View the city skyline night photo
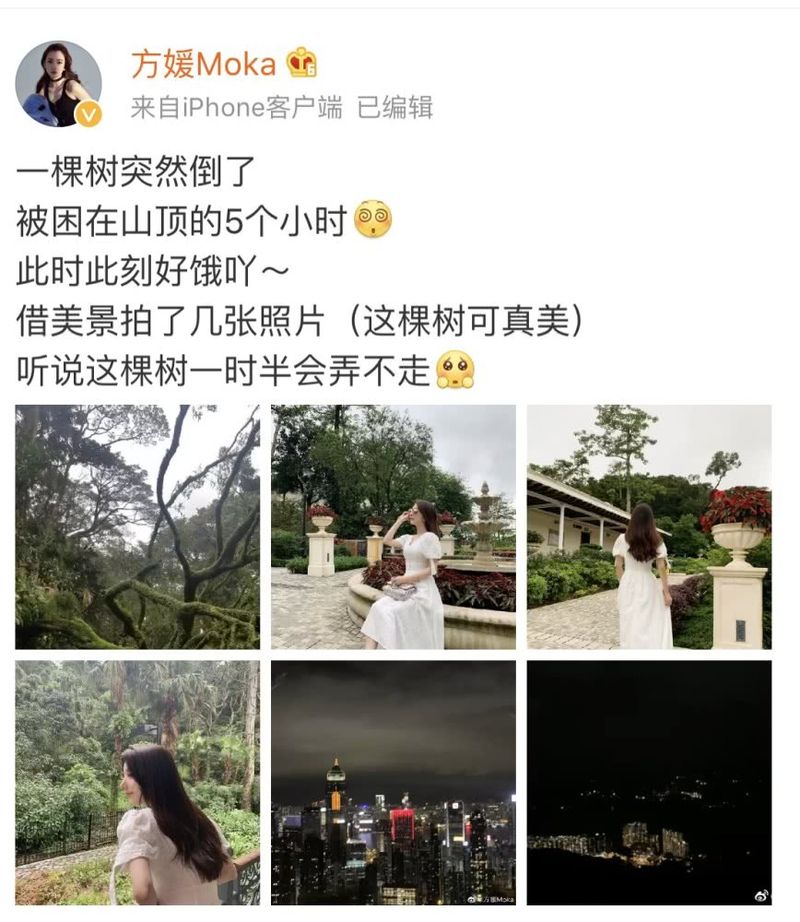The width and height of the screenshot is (800, 922). coord(393,783)
